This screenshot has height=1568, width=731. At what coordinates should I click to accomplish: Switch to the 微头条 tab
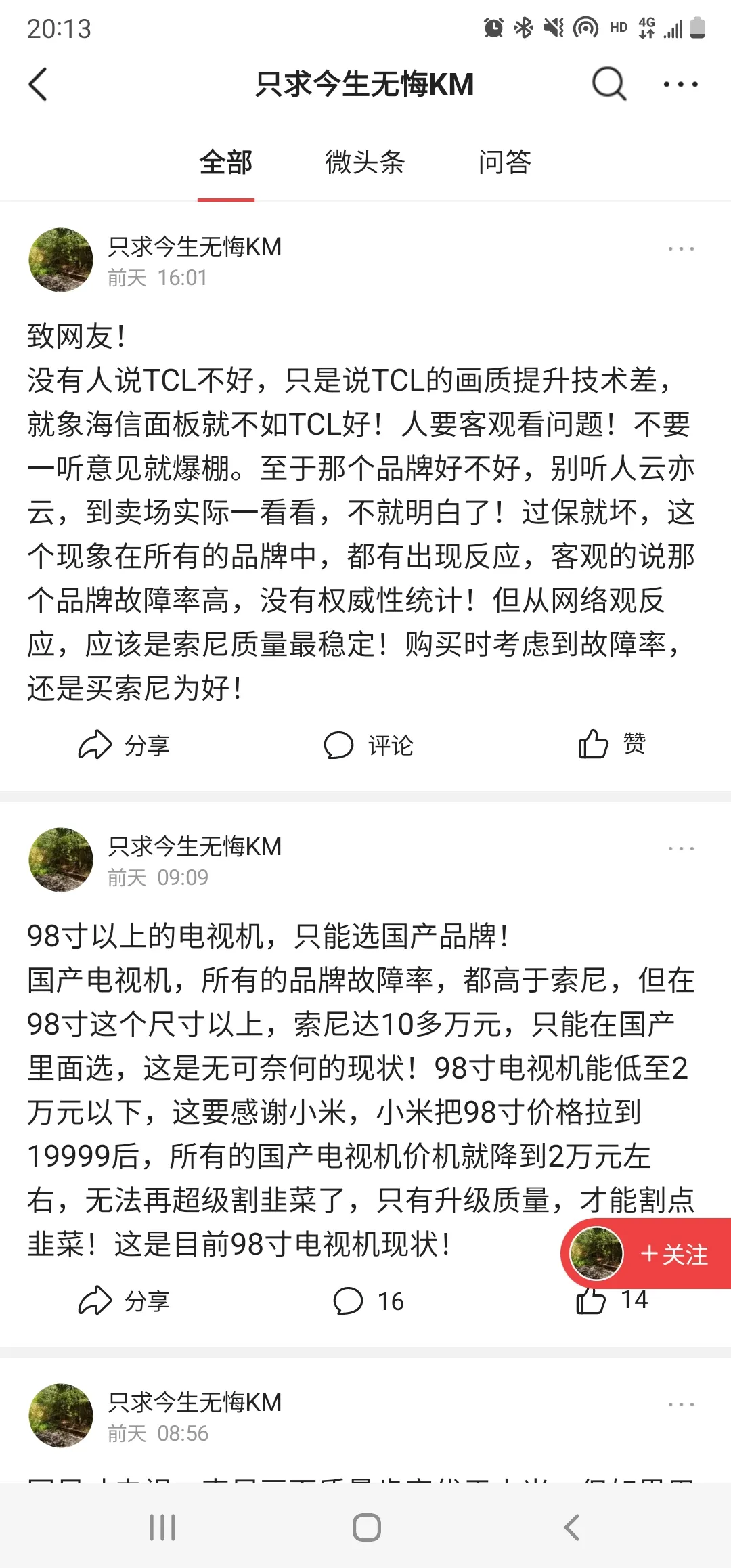coord(365,162)
